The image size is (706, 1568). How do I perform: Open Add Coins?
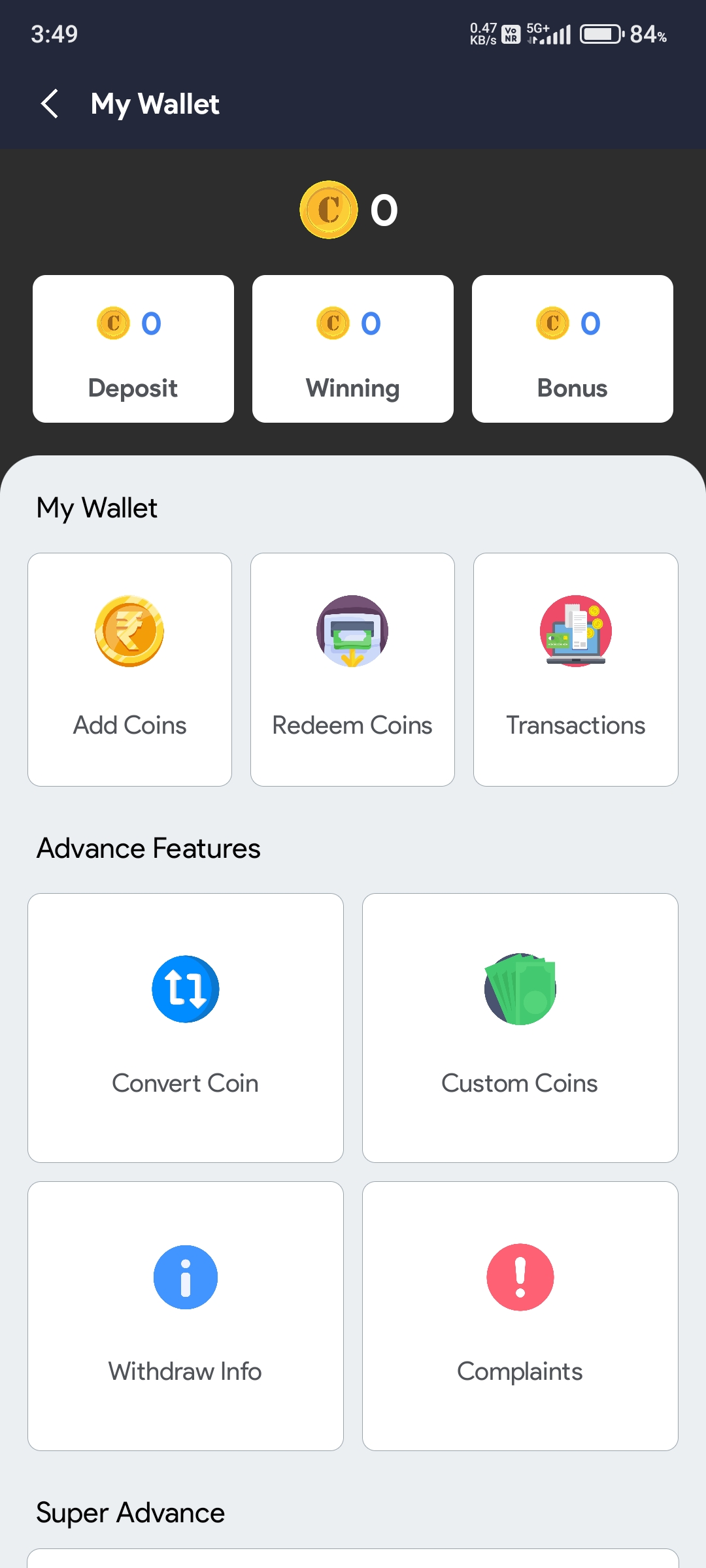click(129, 670)
